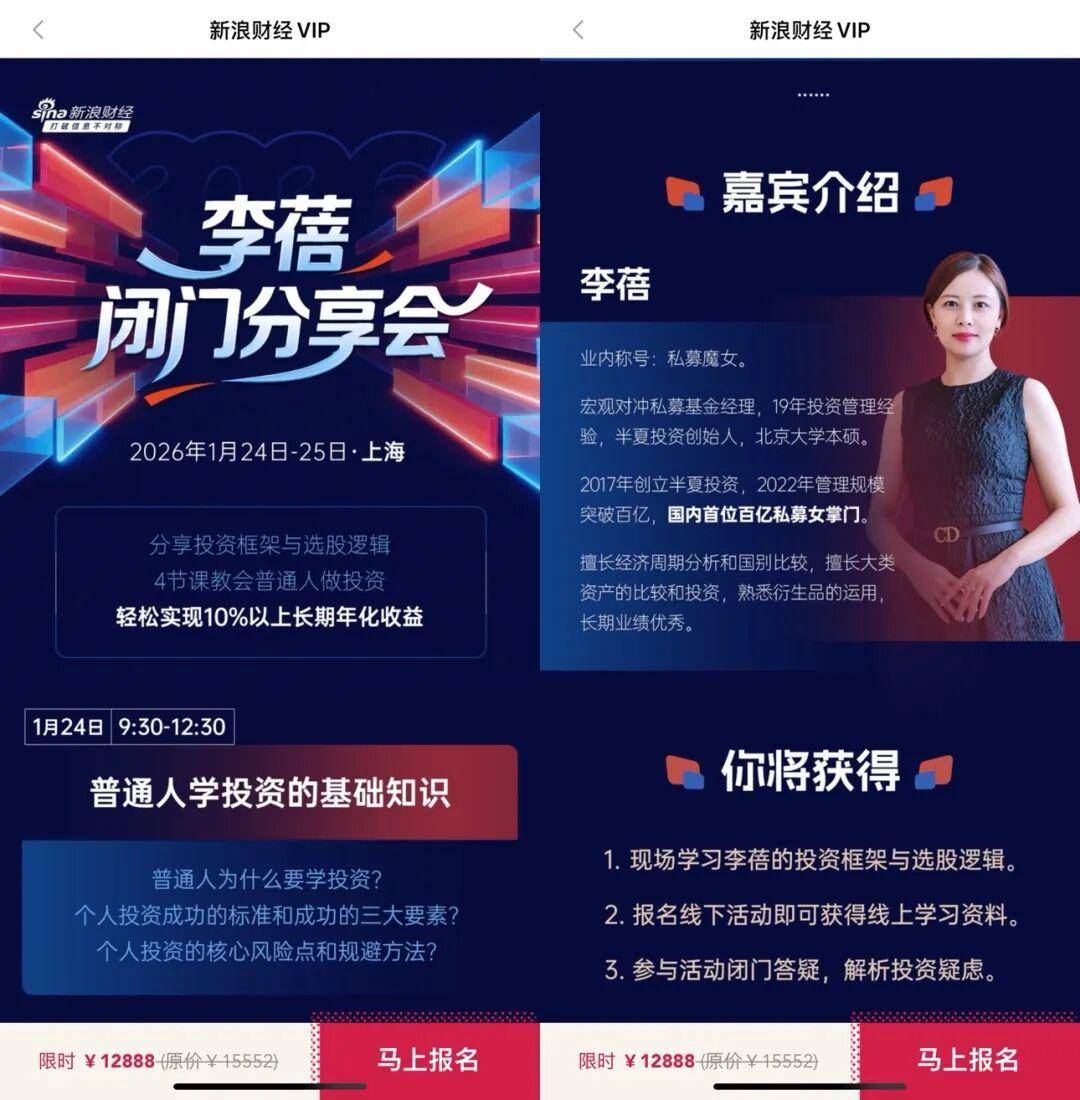Image resolution: width=1080 pixels, height=1100 pixels.
Task: Tap 马上报名 below the 1月24日 schedule
Action: coord(428,1059)
